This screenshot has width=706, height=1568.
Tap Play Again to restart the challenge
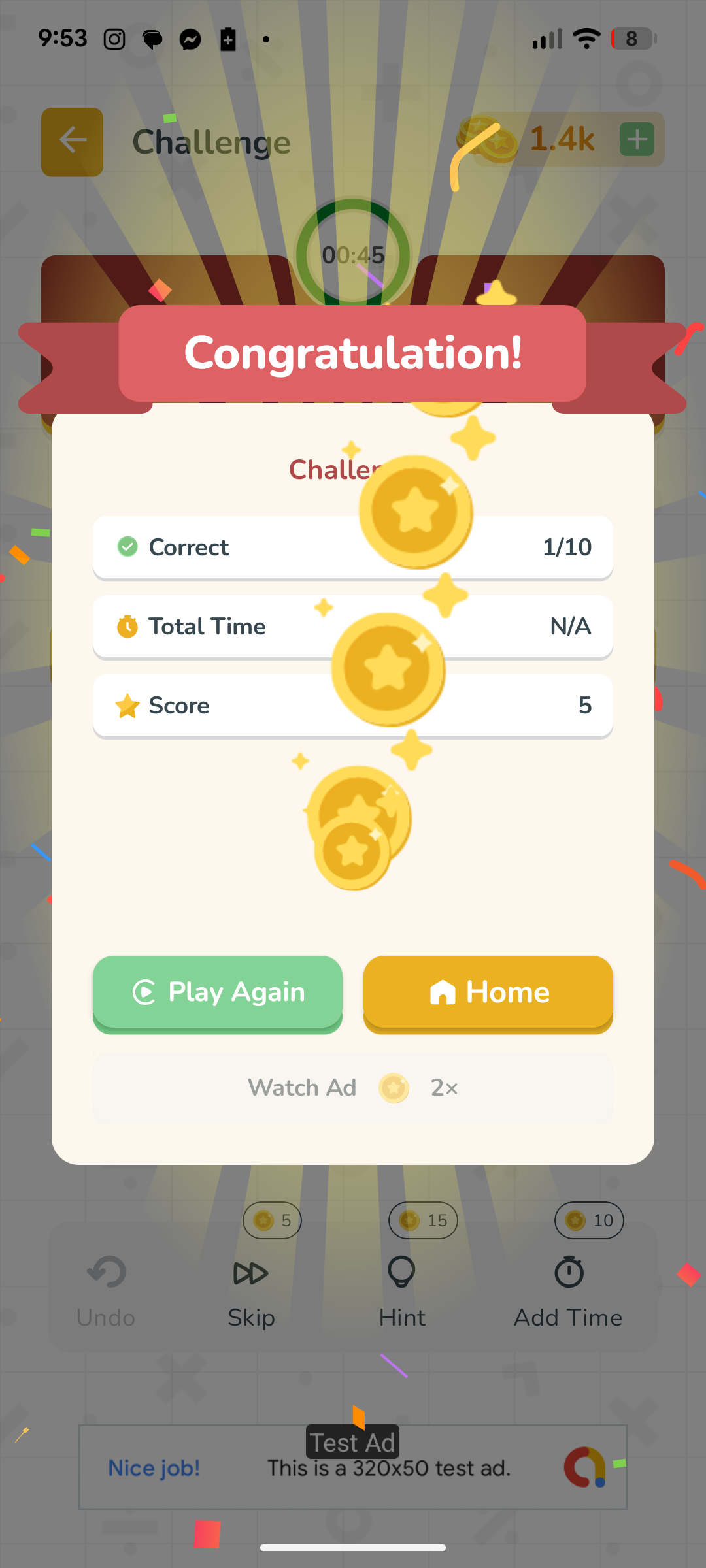217,992
